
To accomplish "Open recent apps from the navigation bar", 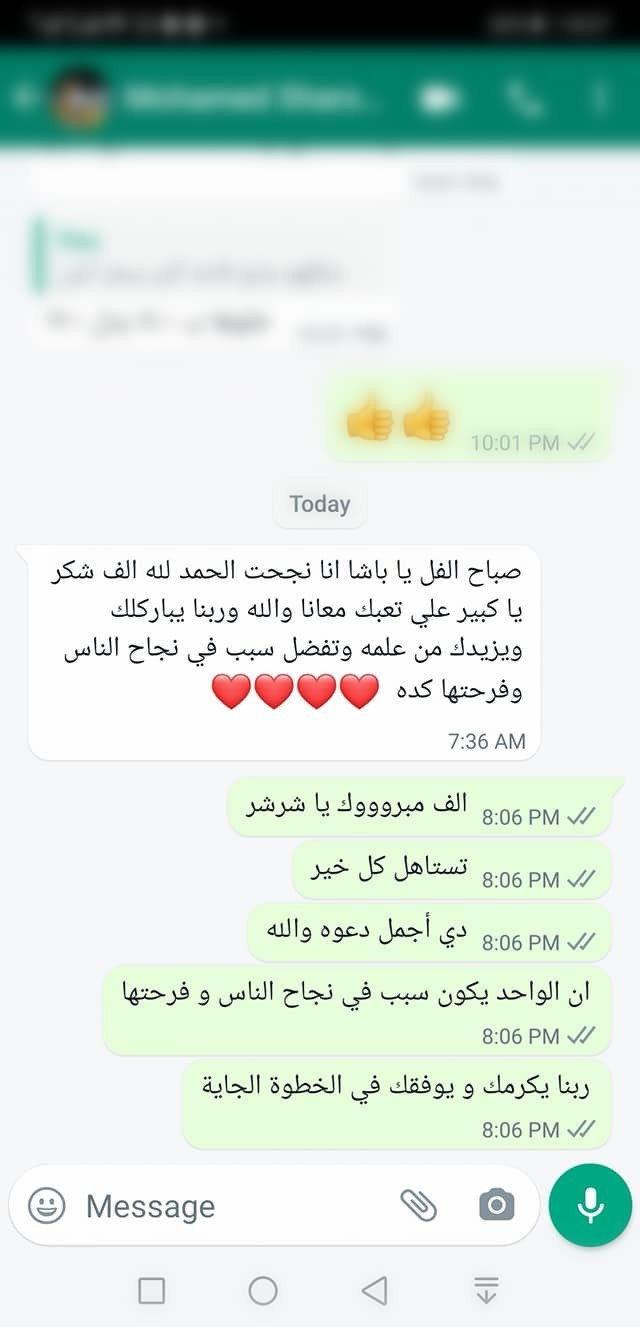I will (152, 1291).
